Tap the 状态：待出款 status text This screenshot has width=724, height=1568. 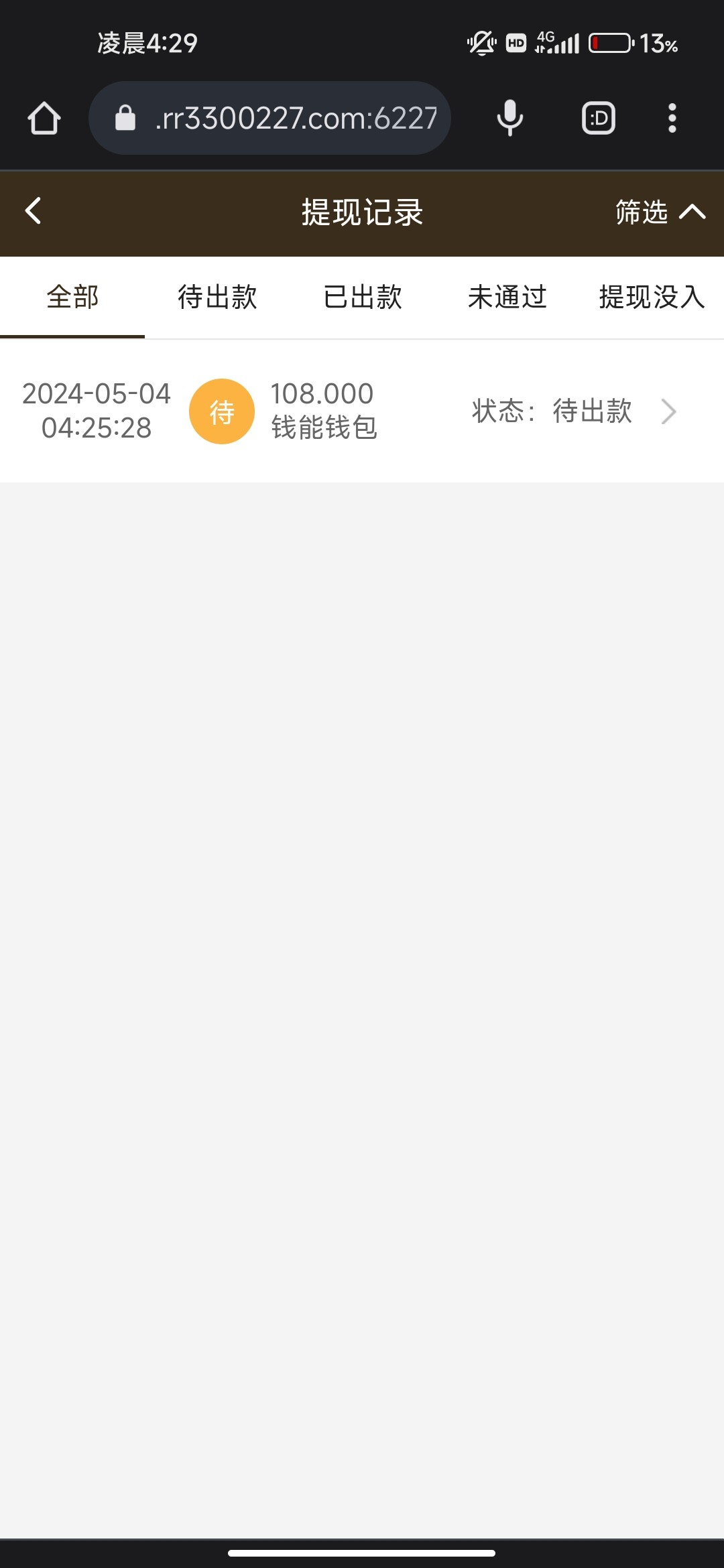tap(551, 411)
